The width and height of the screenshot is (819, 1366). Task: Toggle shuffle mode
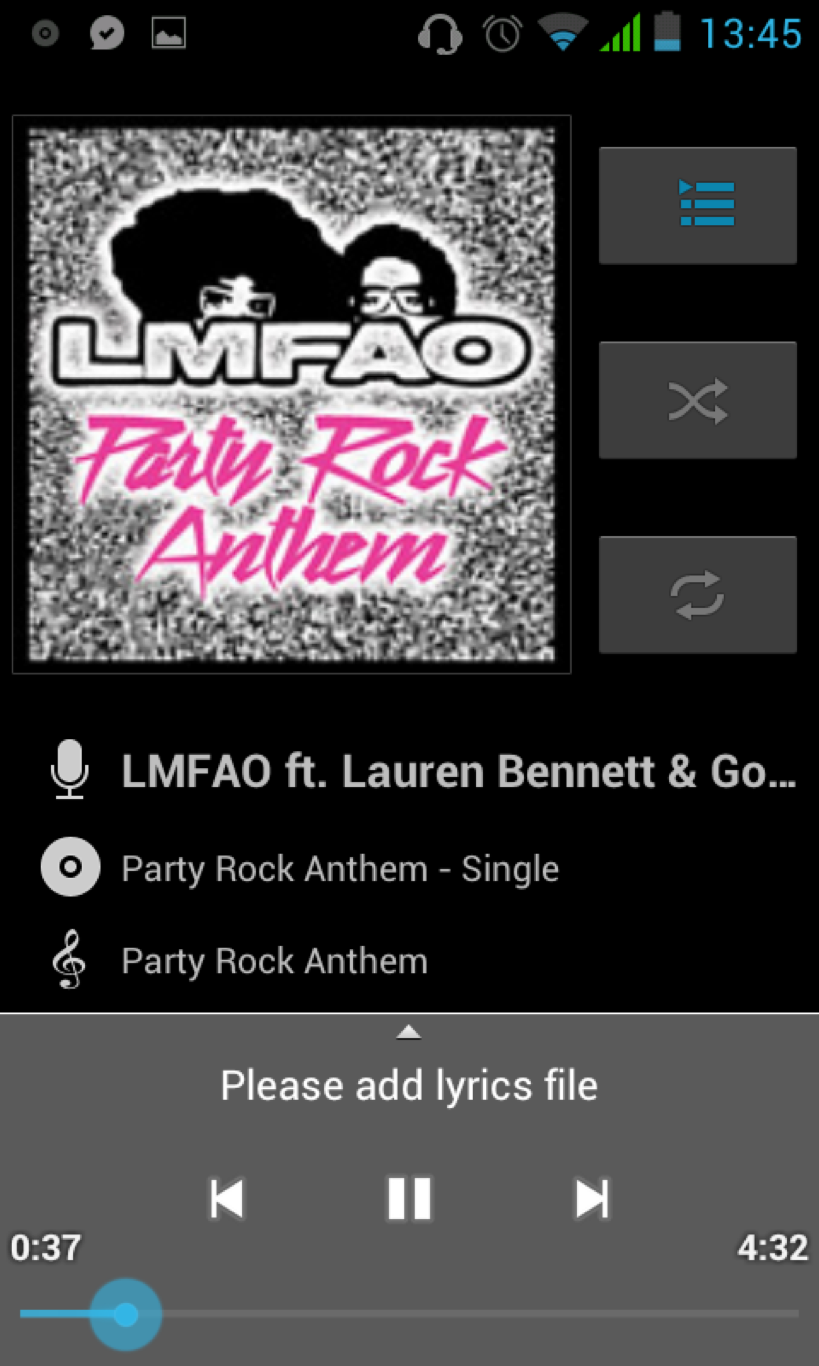coord(697,400)
